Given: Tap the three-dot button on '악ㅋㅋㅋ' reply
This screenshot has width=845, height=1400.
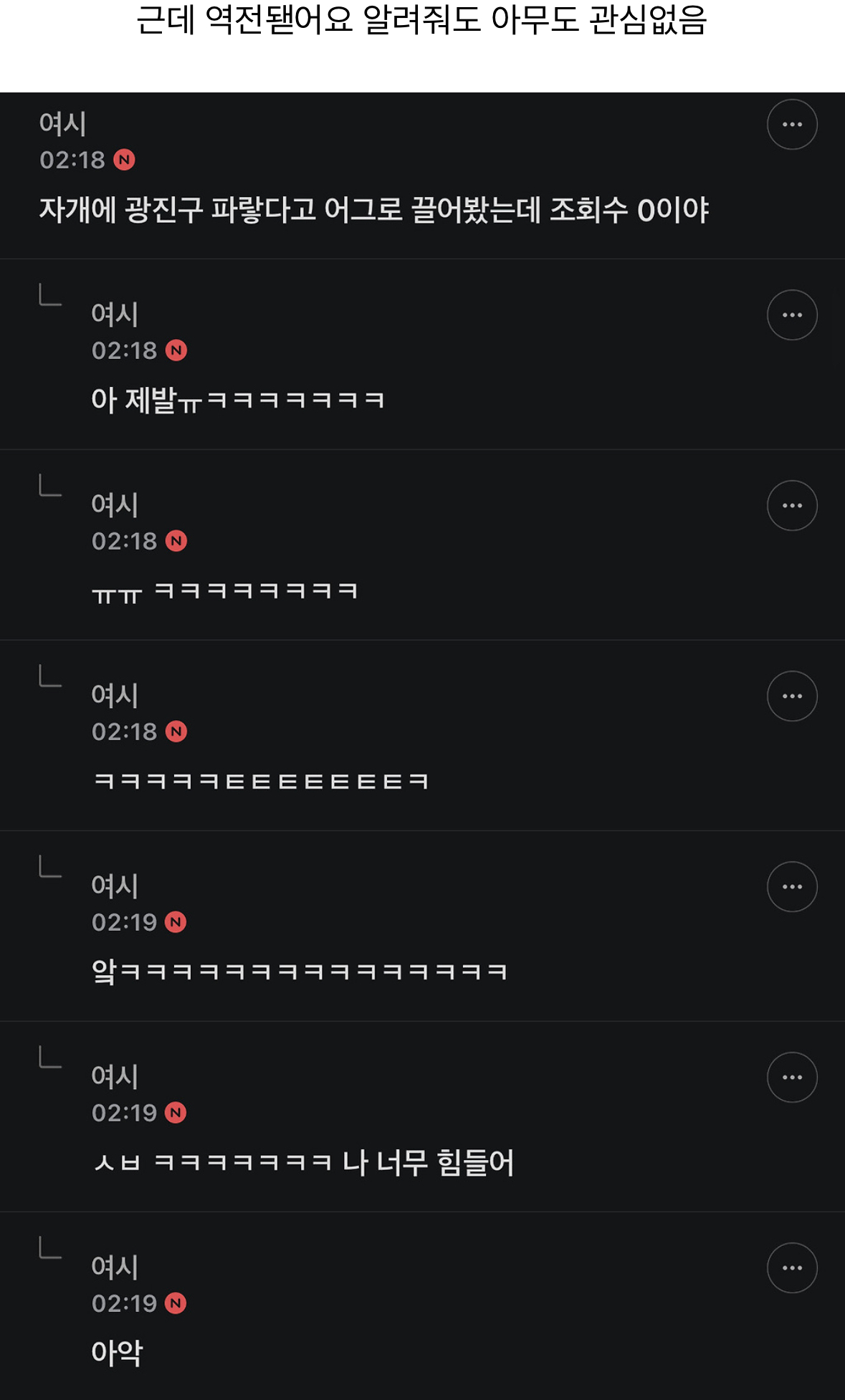Looking at the screenshot, I should coord(792,887).
